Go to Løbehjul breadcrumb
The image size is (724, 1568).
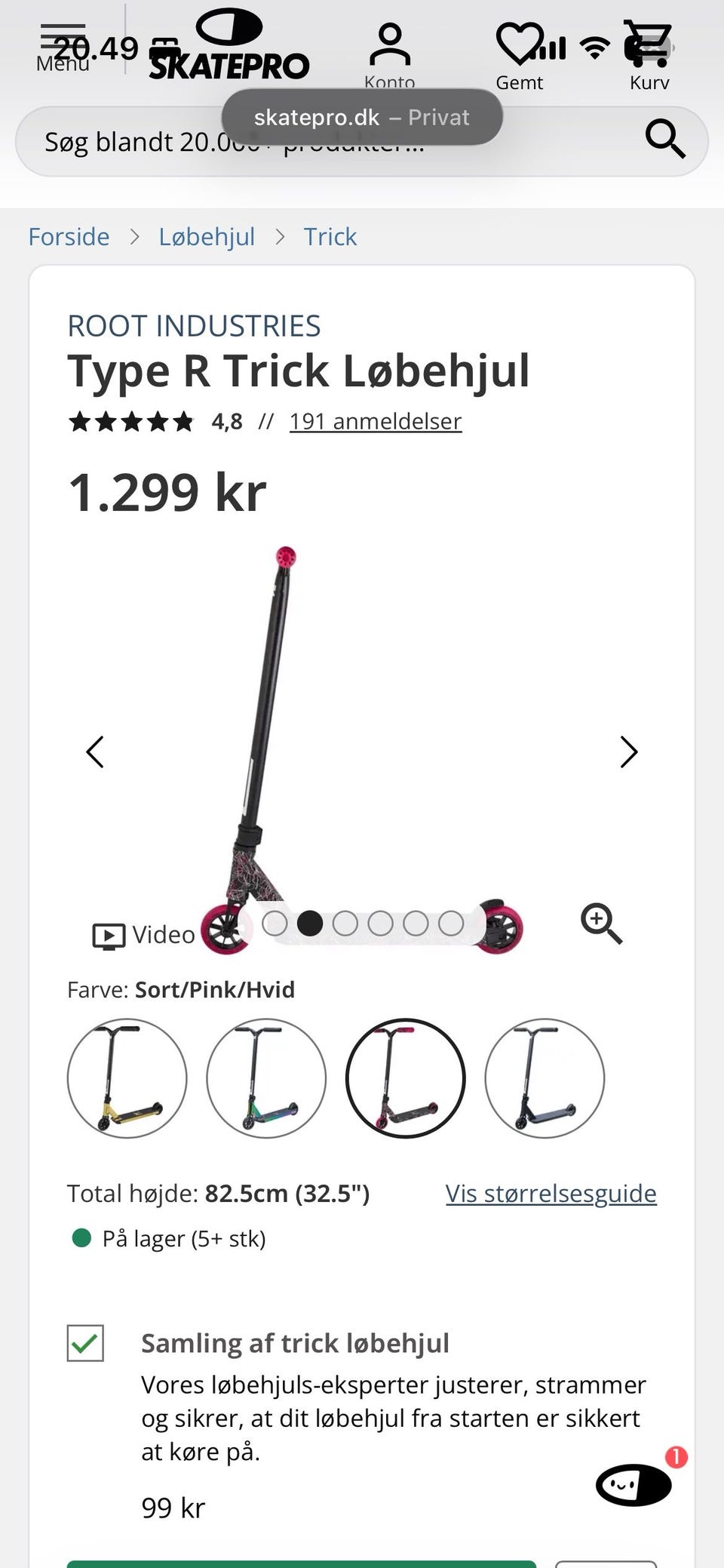pyautogui.click(x=207, y=237)
